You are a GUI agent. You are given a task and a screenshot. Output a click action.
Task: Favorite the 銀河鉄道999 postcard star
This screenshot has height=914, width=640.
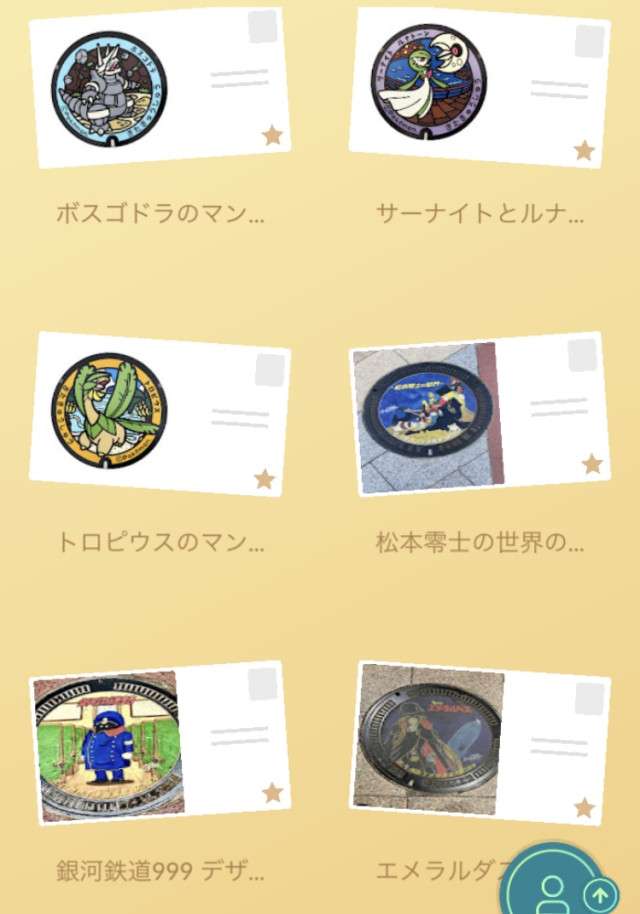click(272, 793)
